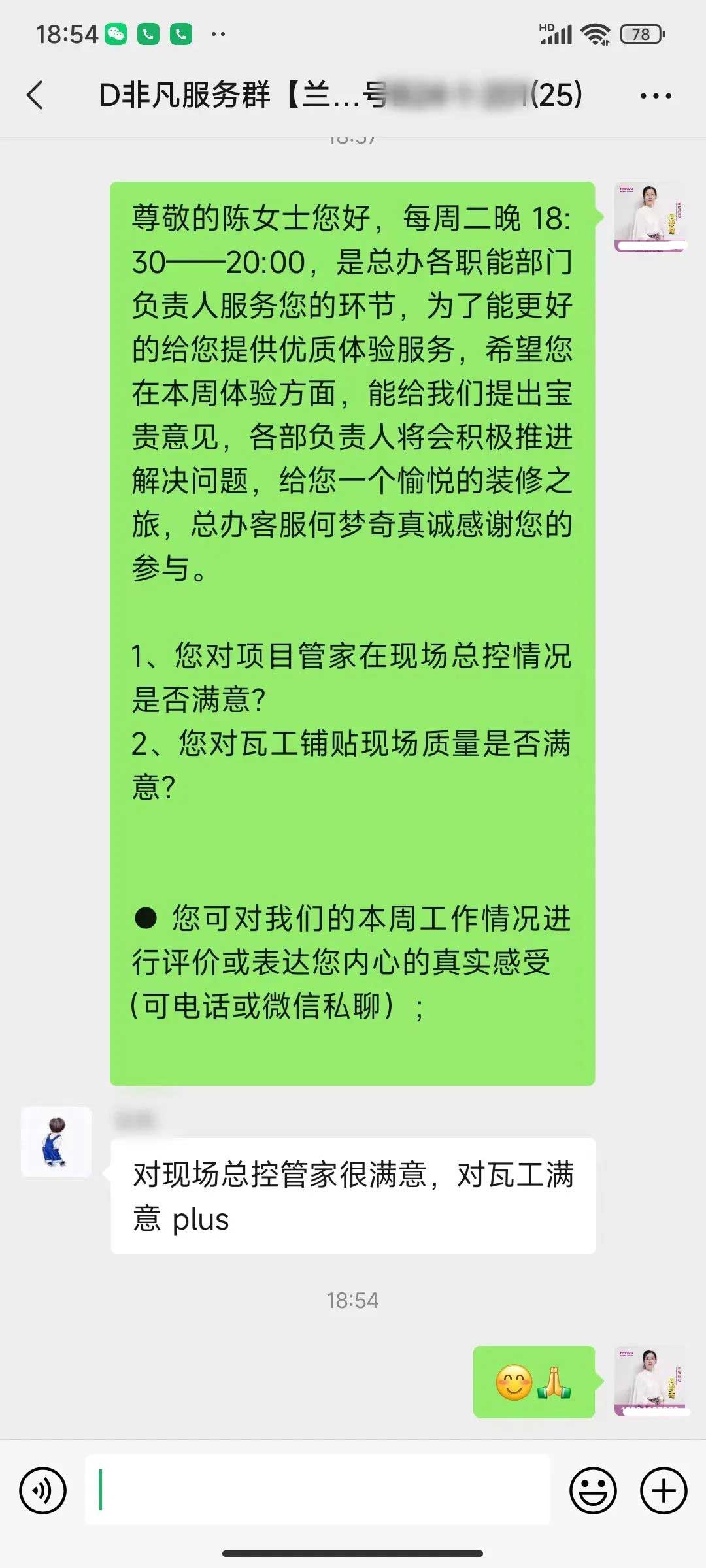Open sender avatar beside the long green message
Image resolution: width=706 pixels, height=1568 pixels.
pyautogui.click(x=650, y=217)
